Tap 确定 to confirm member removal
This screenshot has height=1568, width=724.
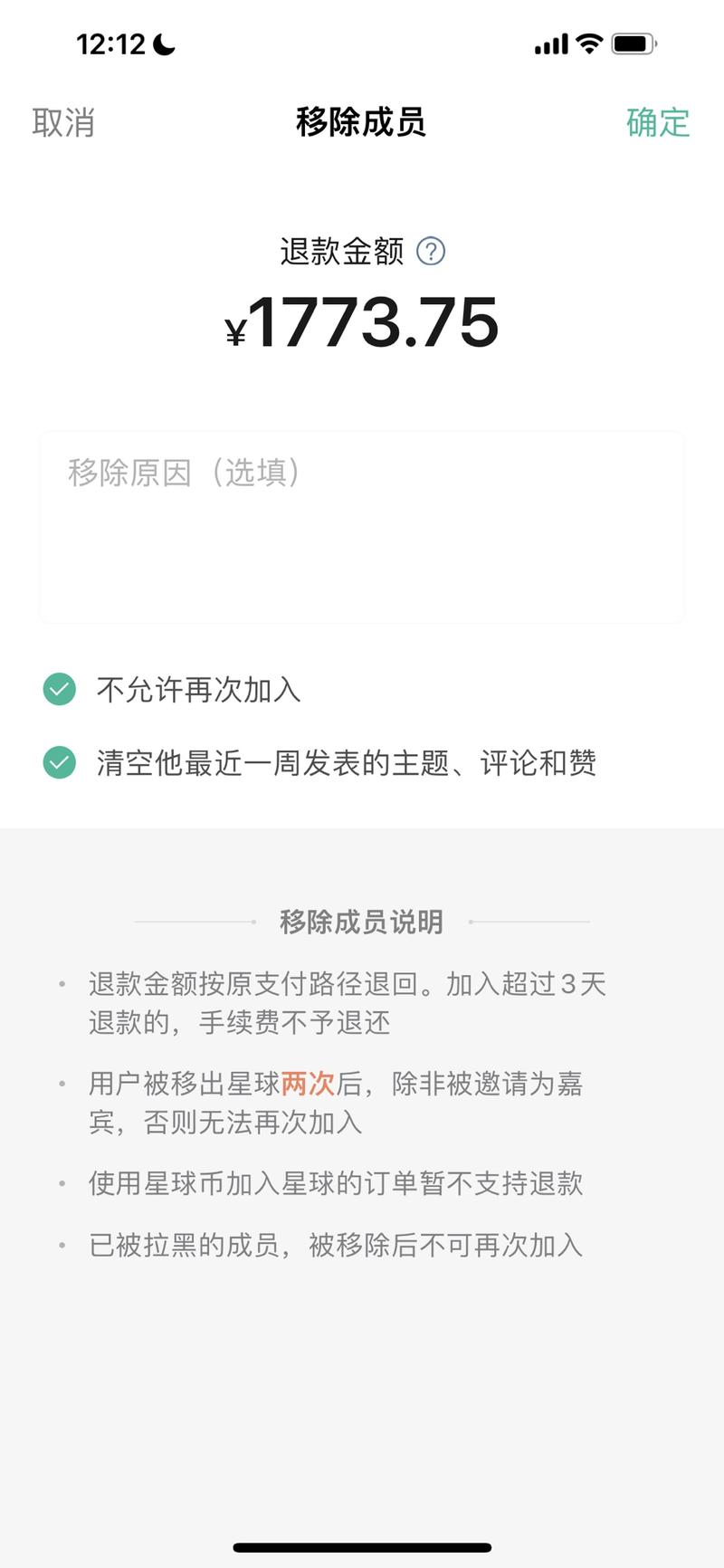tap(659, 123)
